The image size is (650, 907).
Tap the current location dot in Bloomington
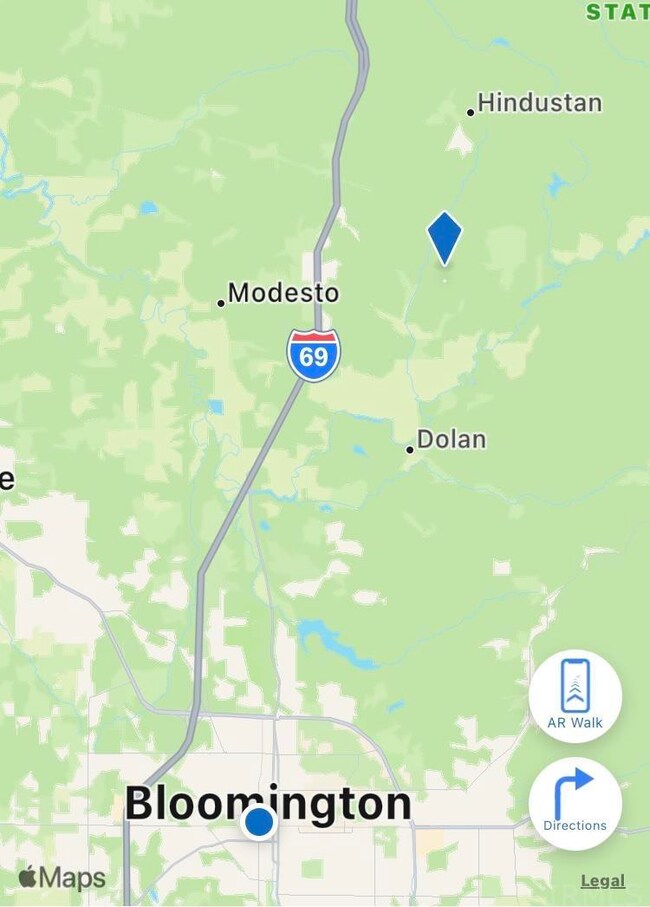(259, 822)
